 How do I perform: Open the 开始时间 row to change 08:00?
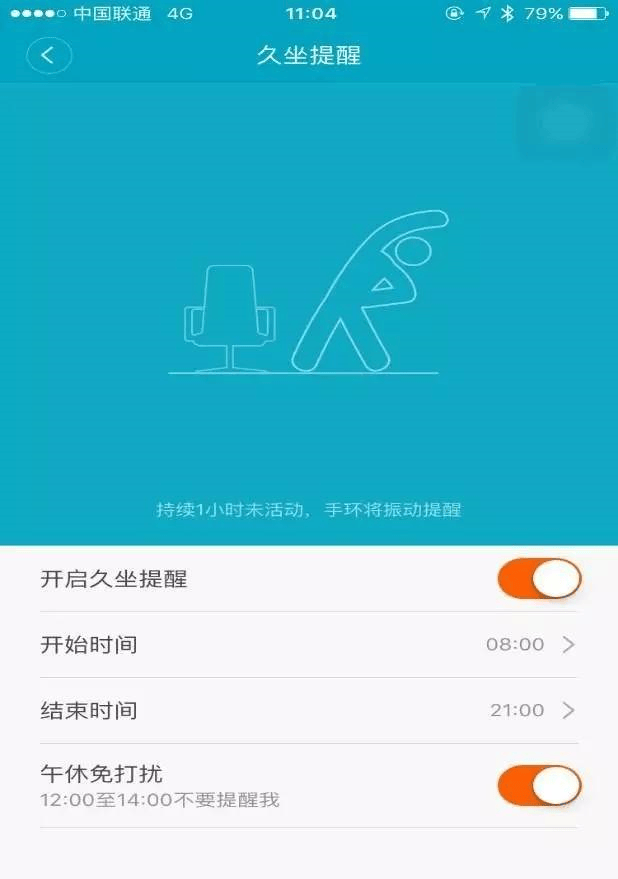(x=308, y=645)
